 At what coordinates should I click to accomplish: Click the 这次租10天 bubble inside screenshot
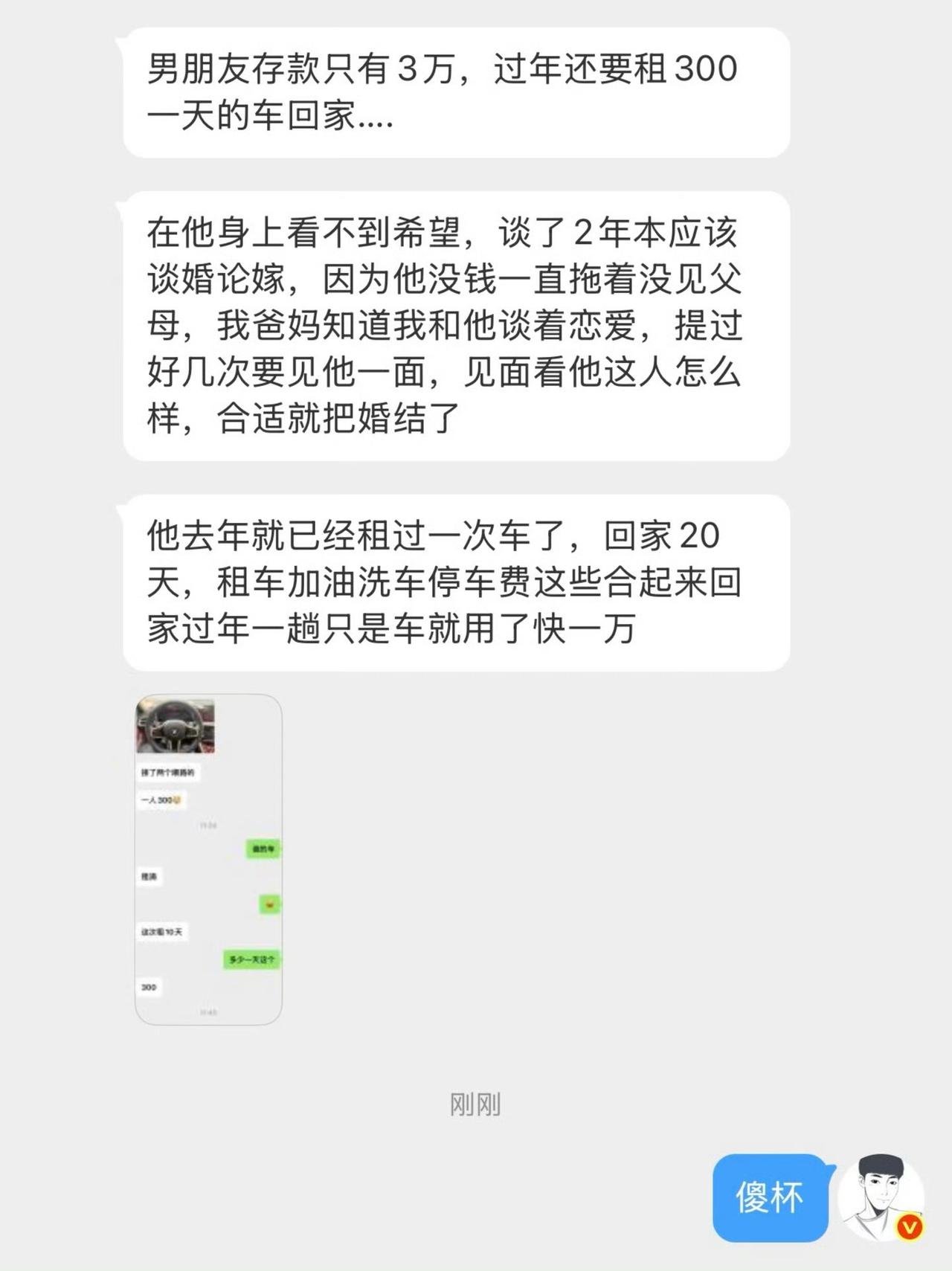tap(164, 930)
